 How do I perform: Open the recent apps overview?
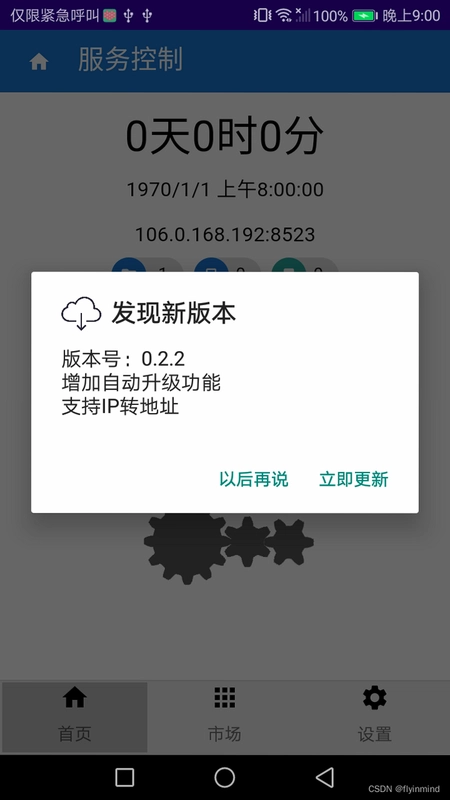click(124, 778)
